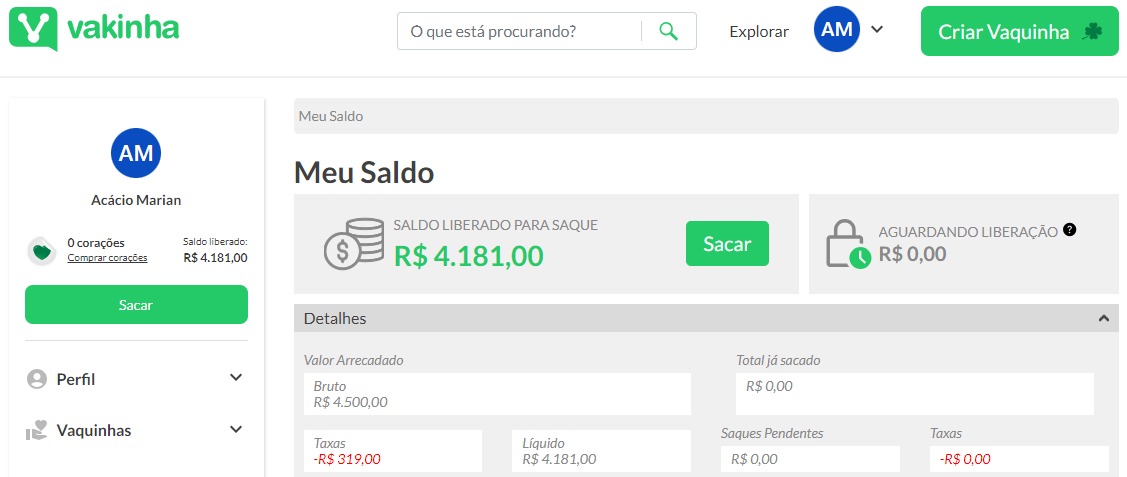Tap the Comprar corações link
This screenshot has height=477, width=1127.
pos(107,258)
